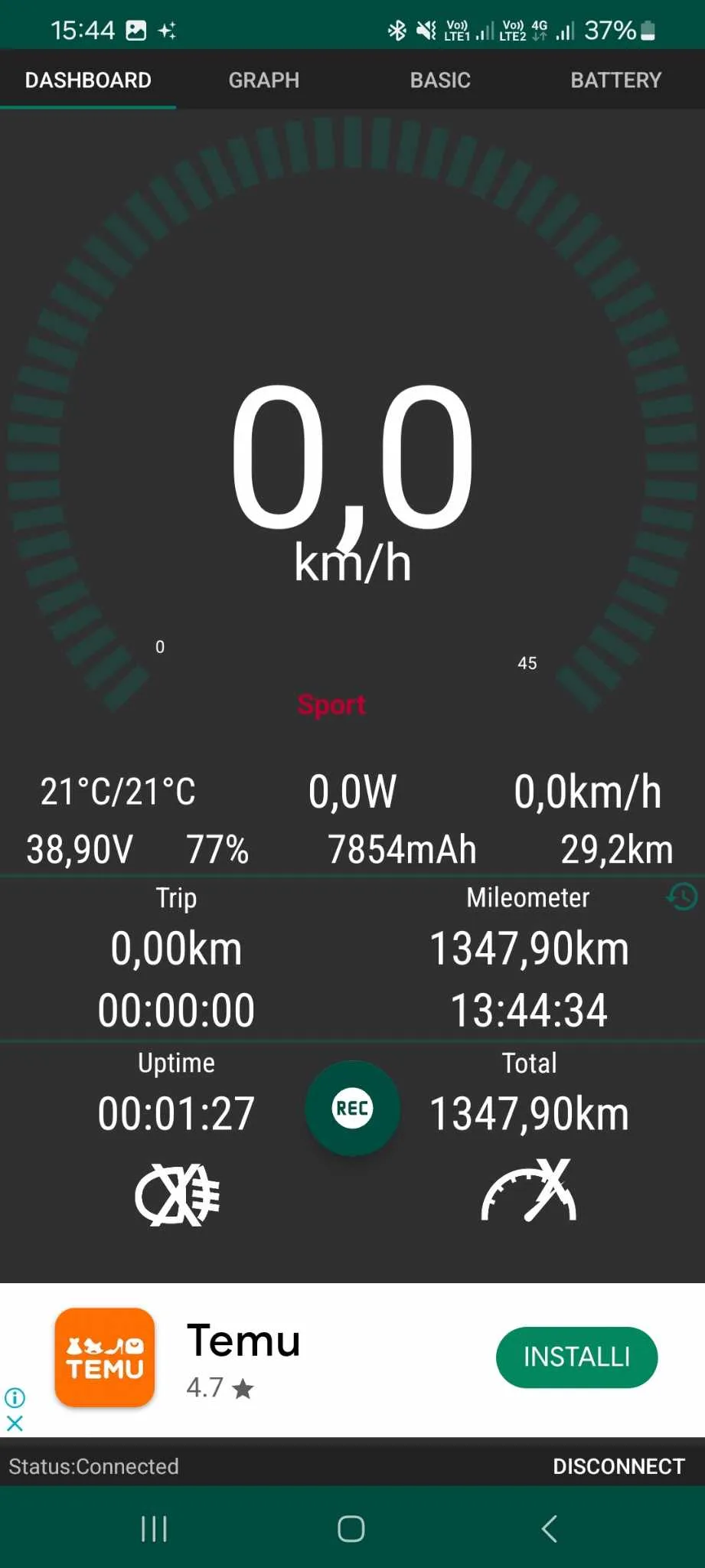
Task: Tap DISCONNECT in the status bar
Action: (618, 1466)
